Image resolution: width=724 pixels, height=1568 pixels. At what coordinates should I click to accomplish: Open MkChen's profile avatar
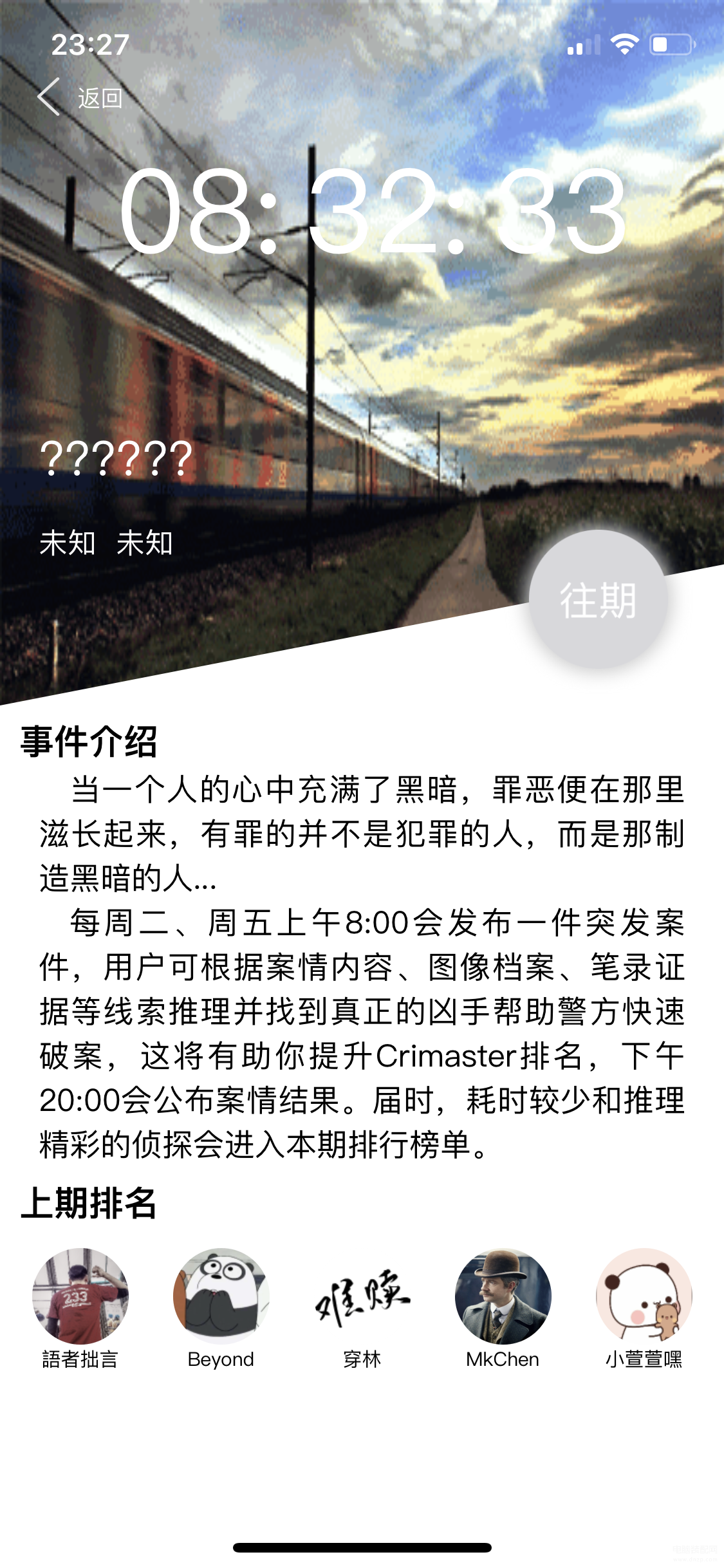(x=503, y=1295)
